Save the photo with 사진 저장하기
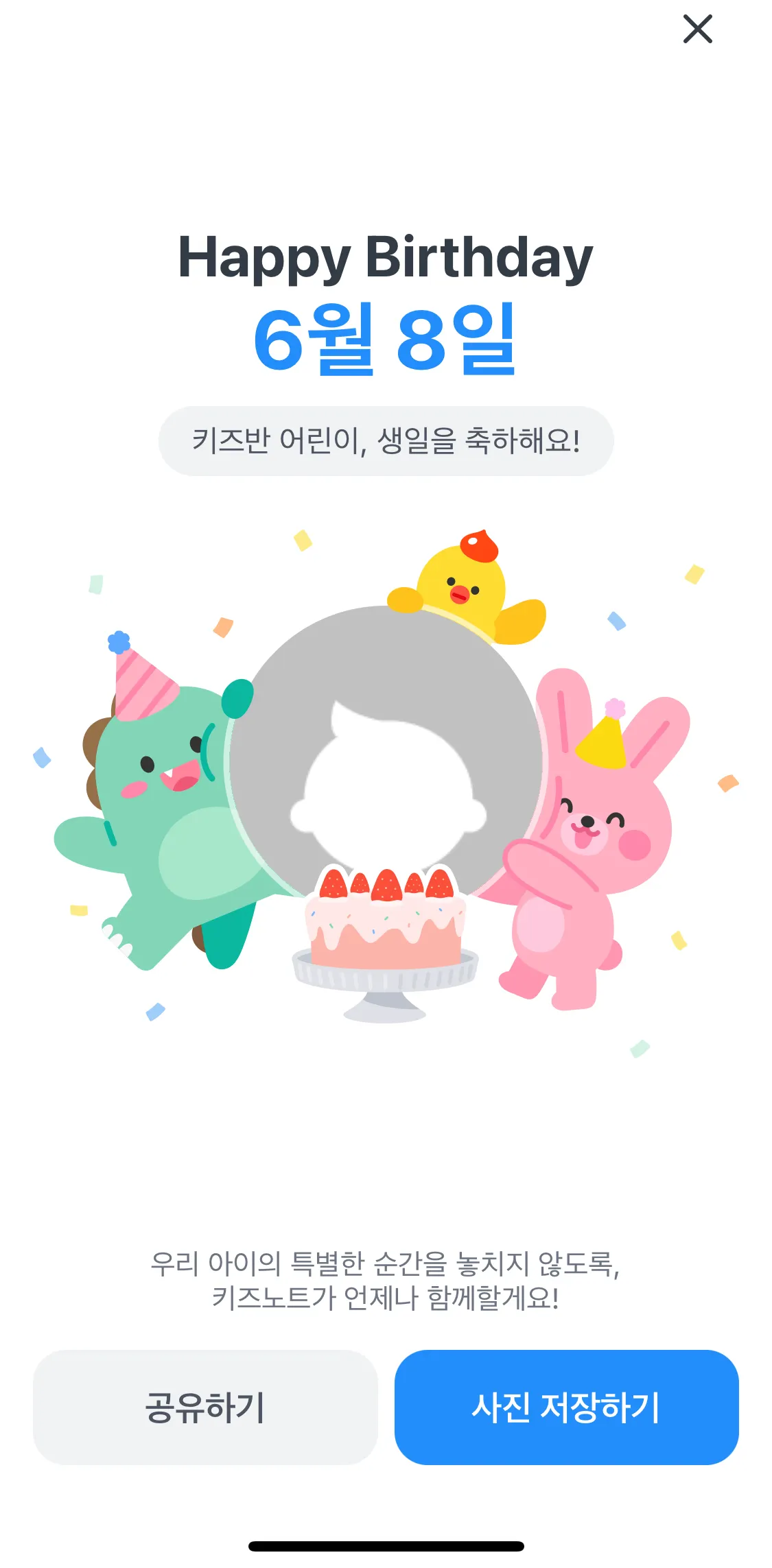Image resolution: width=772 pixels, height=1568 pixels. (x=566, y=1407)
